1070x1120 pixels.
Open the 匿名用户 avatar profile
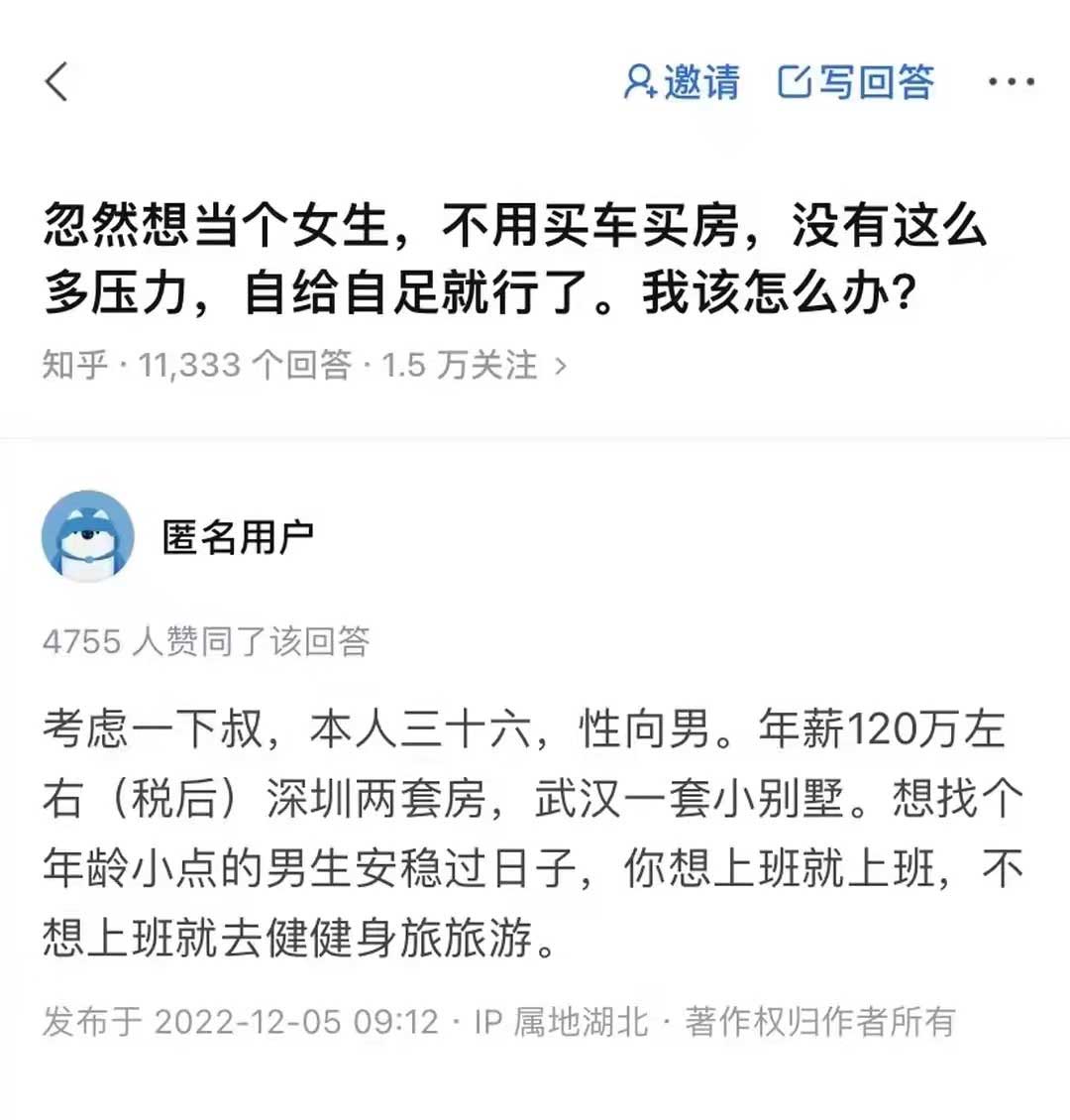click(88, 536)
